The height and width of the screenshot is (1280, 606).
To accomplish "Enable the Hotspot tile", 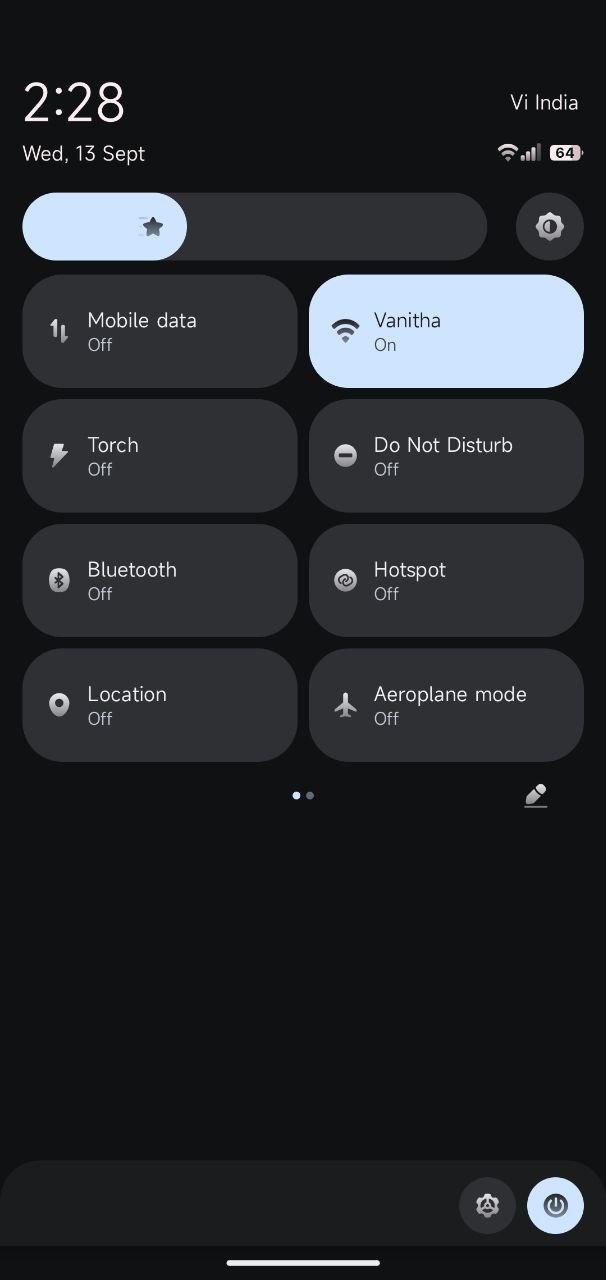I will tap(446, 580).
